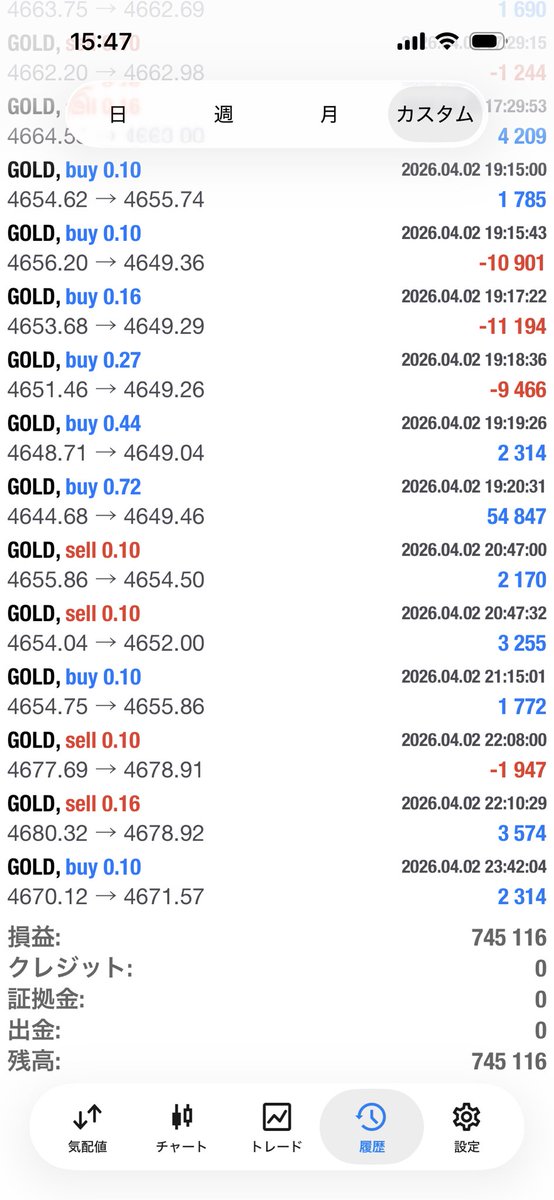Open the GOLD buy 0.44 trade at 19:19:26
554x1200 pixels.
point(277,439)
